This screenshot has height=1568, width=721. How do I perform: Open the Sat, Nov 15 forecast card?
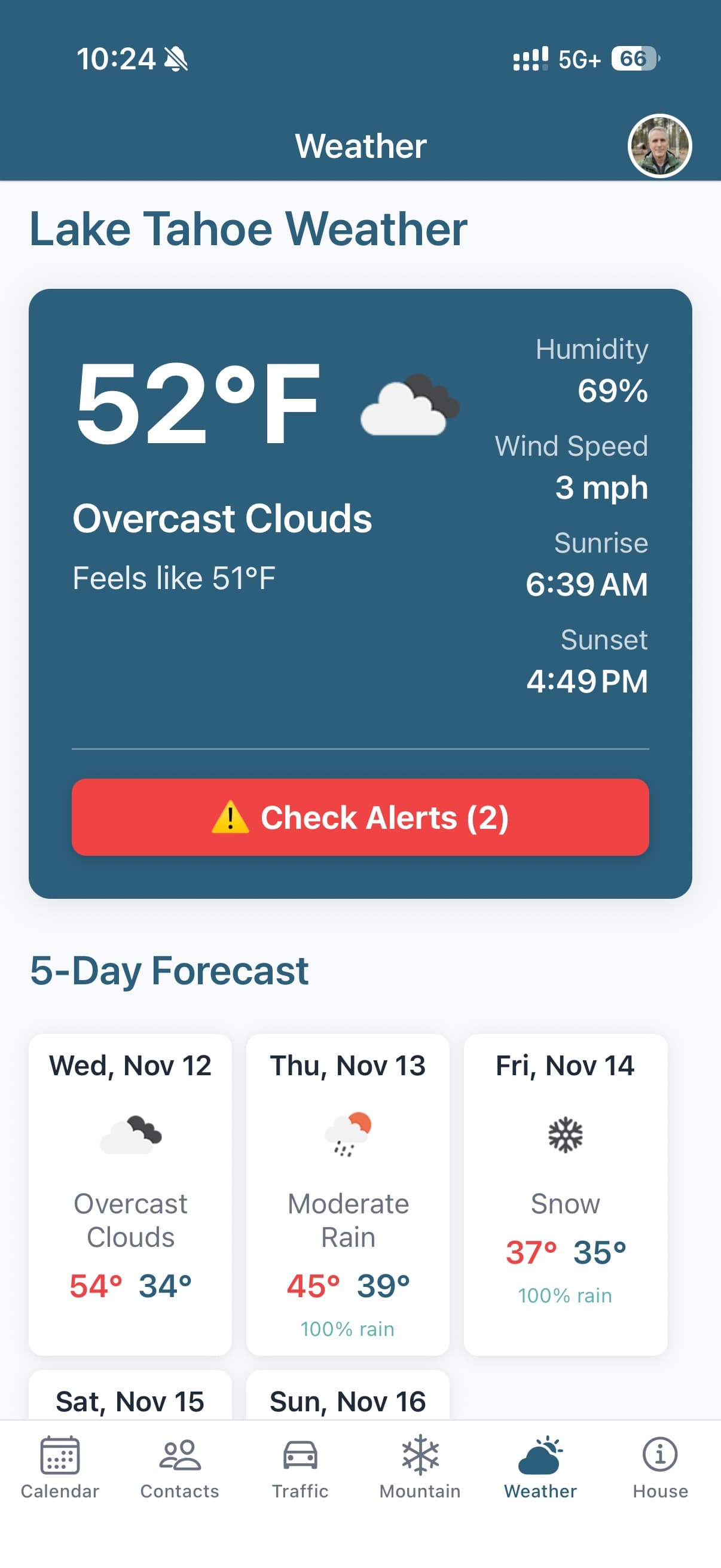pyautogui.click(x=130, y=1400)
